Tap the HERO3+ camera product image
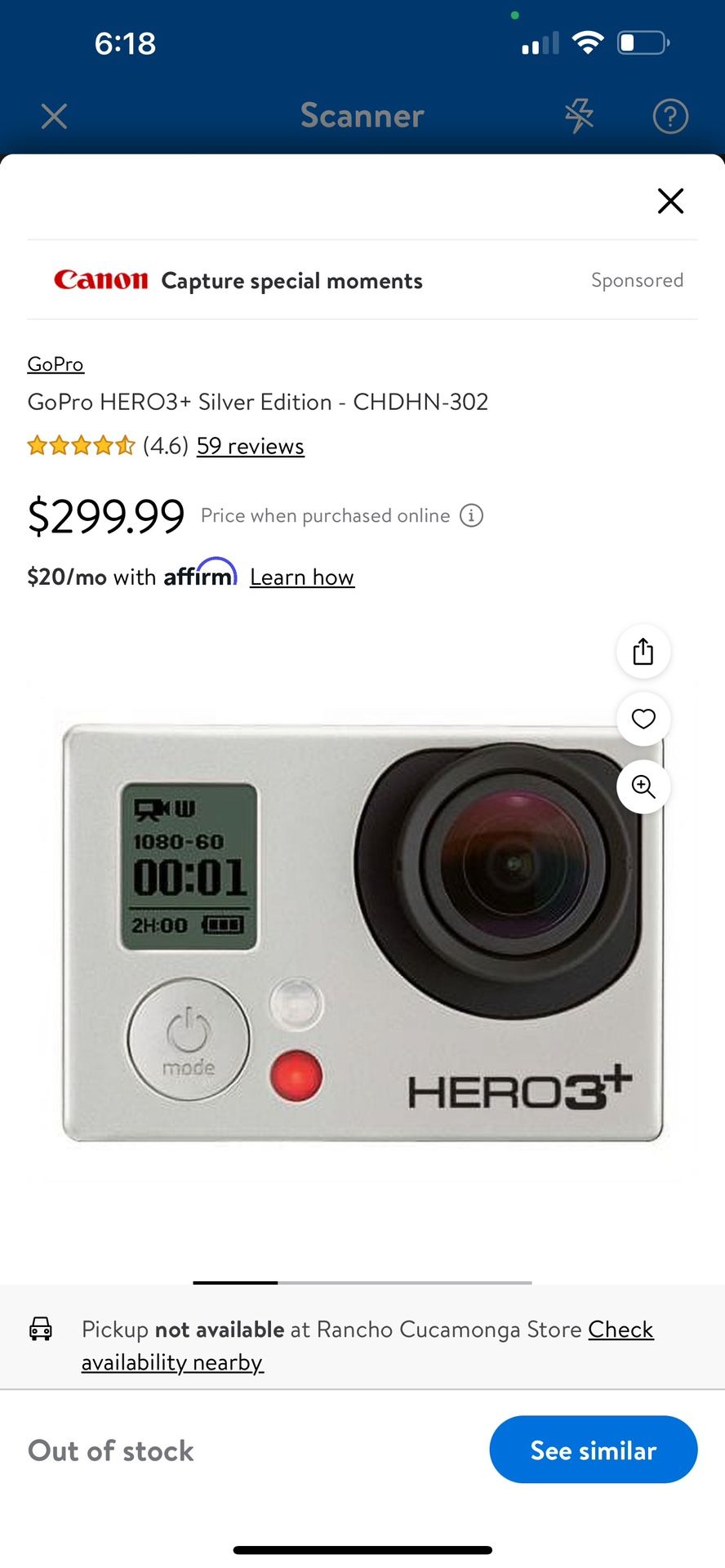The image size is (725, 1568). click(362, 931)
